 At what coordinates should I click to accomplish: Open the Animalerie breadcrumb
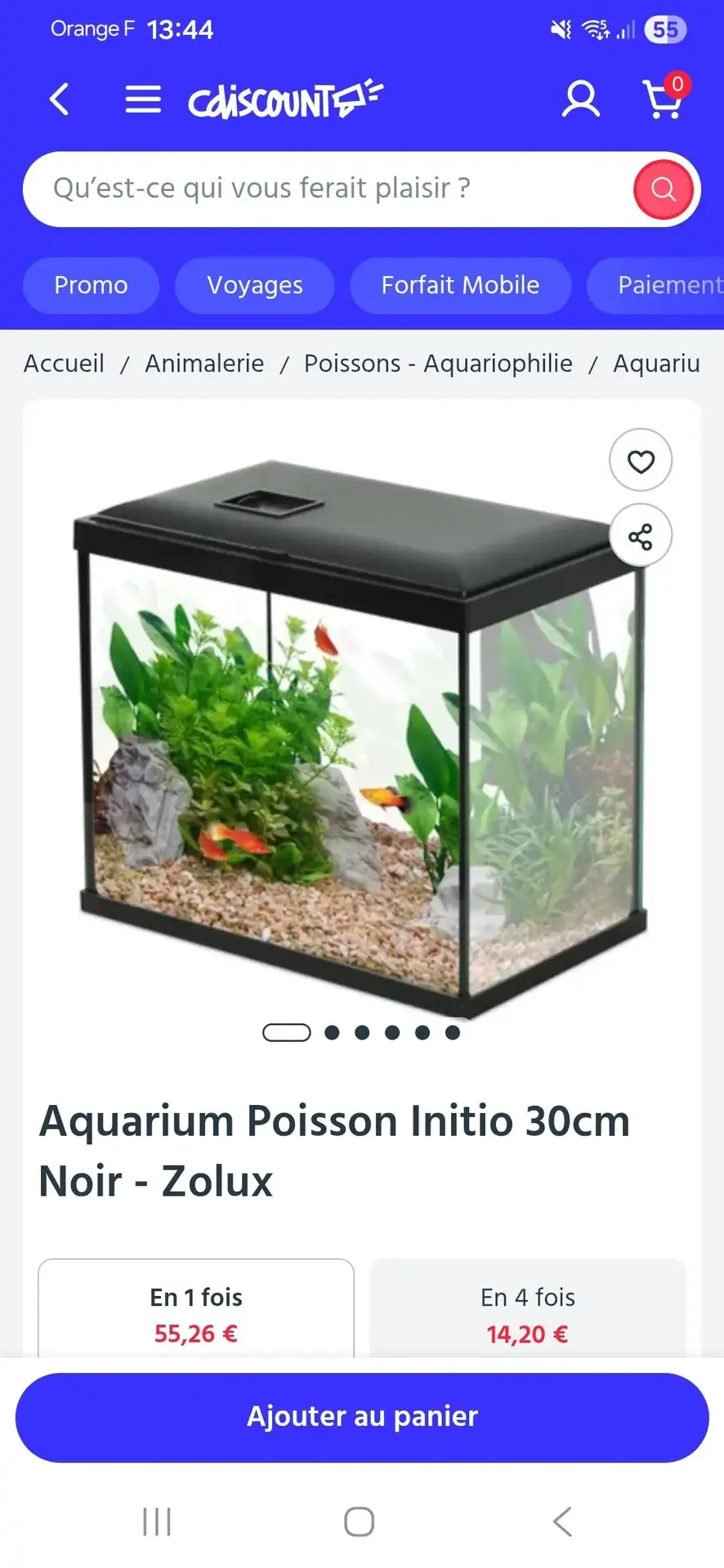click(x=204, y=363)
